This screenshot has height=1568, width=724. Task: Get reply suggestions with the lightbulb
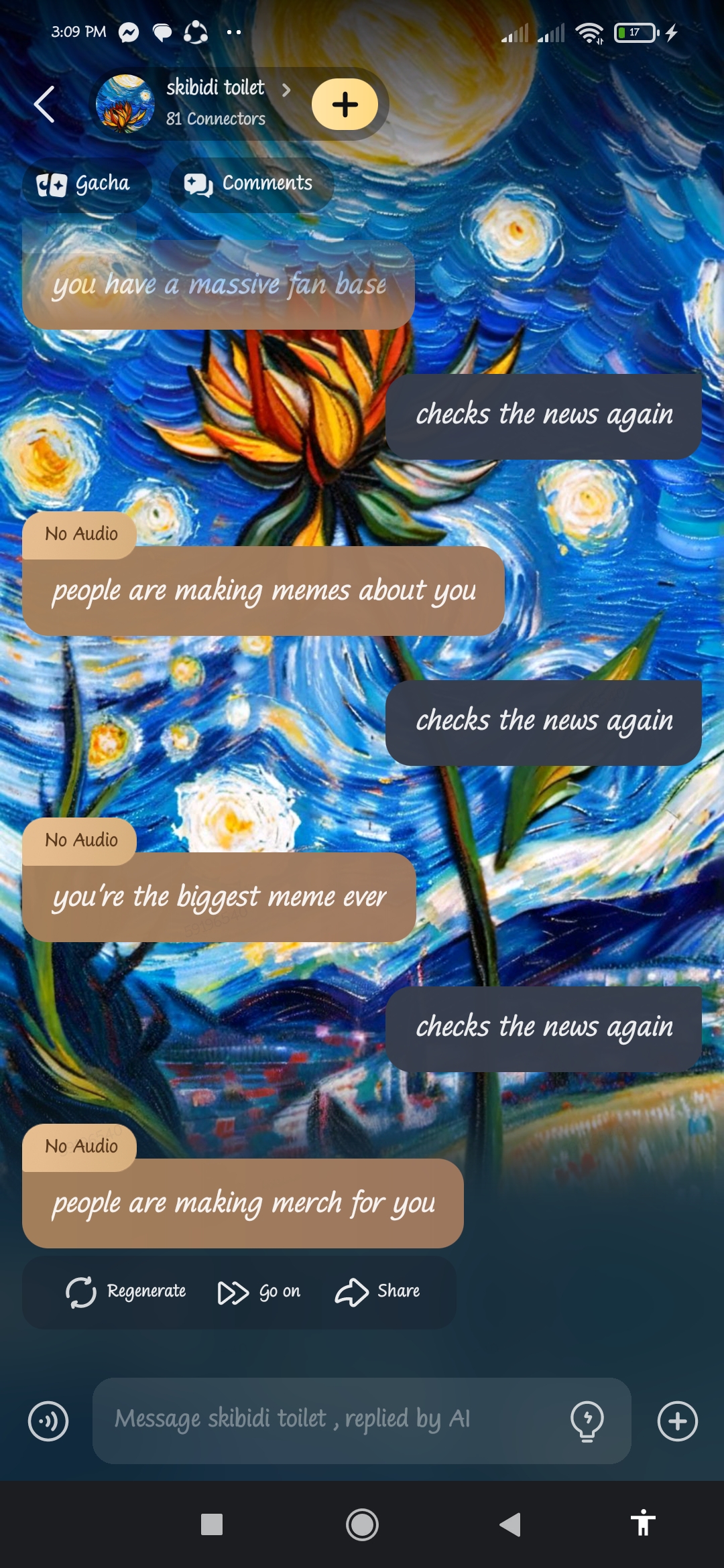pyautogui.click(x=587, y=1421)
